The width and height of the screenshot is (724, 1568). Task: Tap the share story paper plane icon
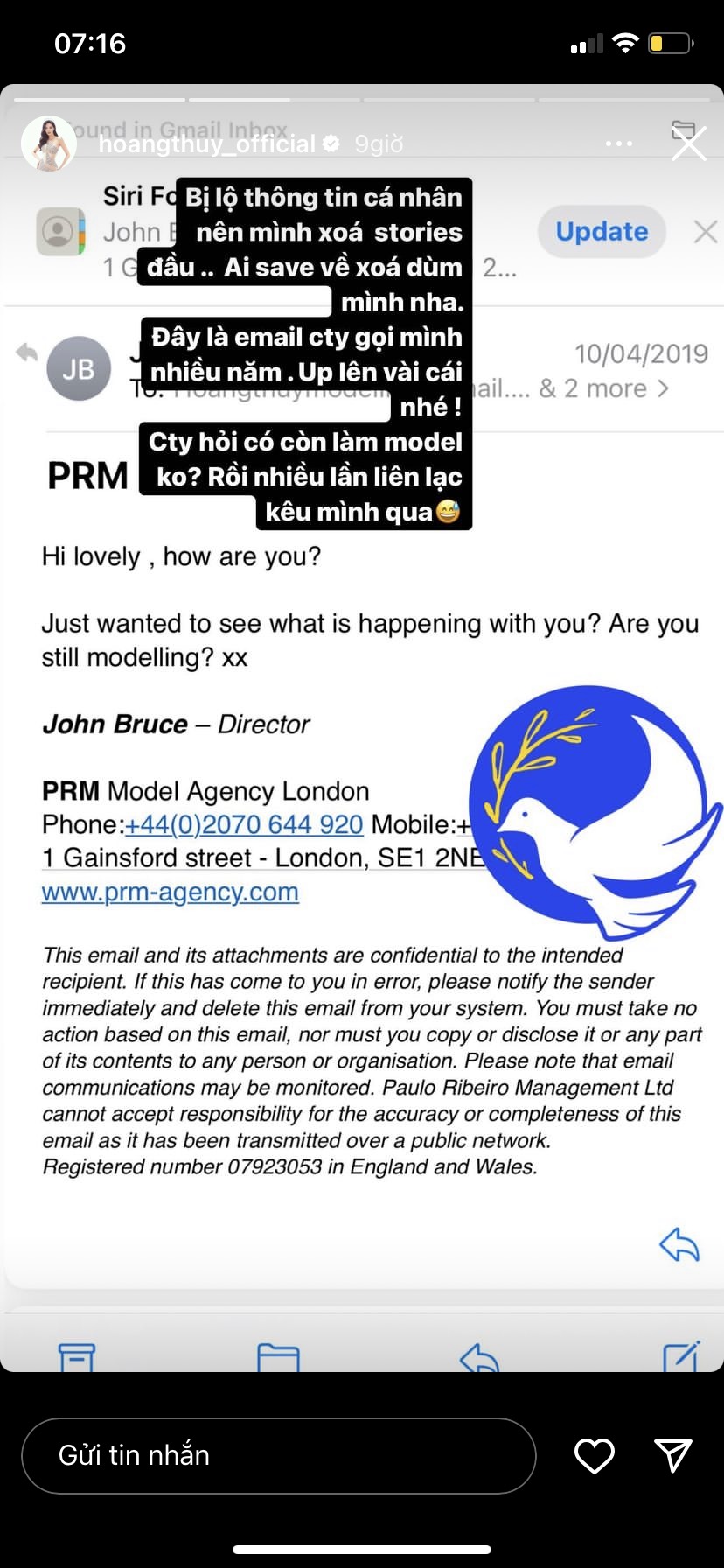672,1455
